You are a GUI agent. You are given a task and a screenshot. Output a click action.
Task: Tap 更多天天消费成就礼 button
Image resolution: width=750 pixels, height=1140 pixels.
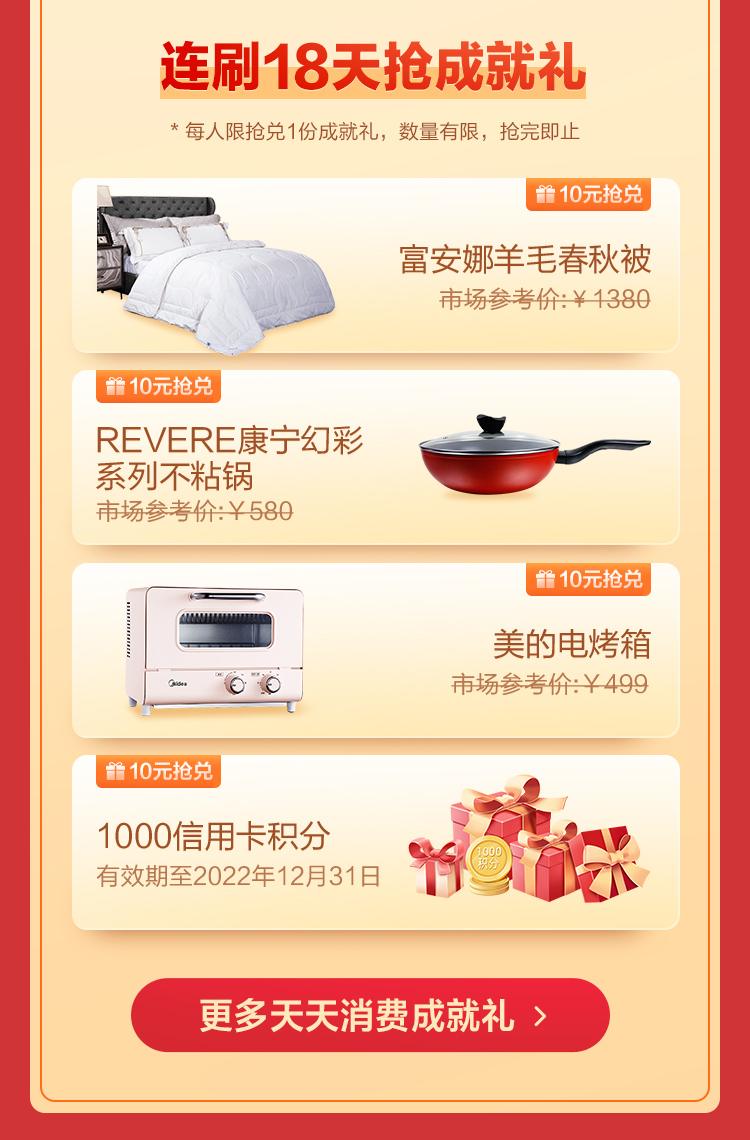pos(370,1015)
